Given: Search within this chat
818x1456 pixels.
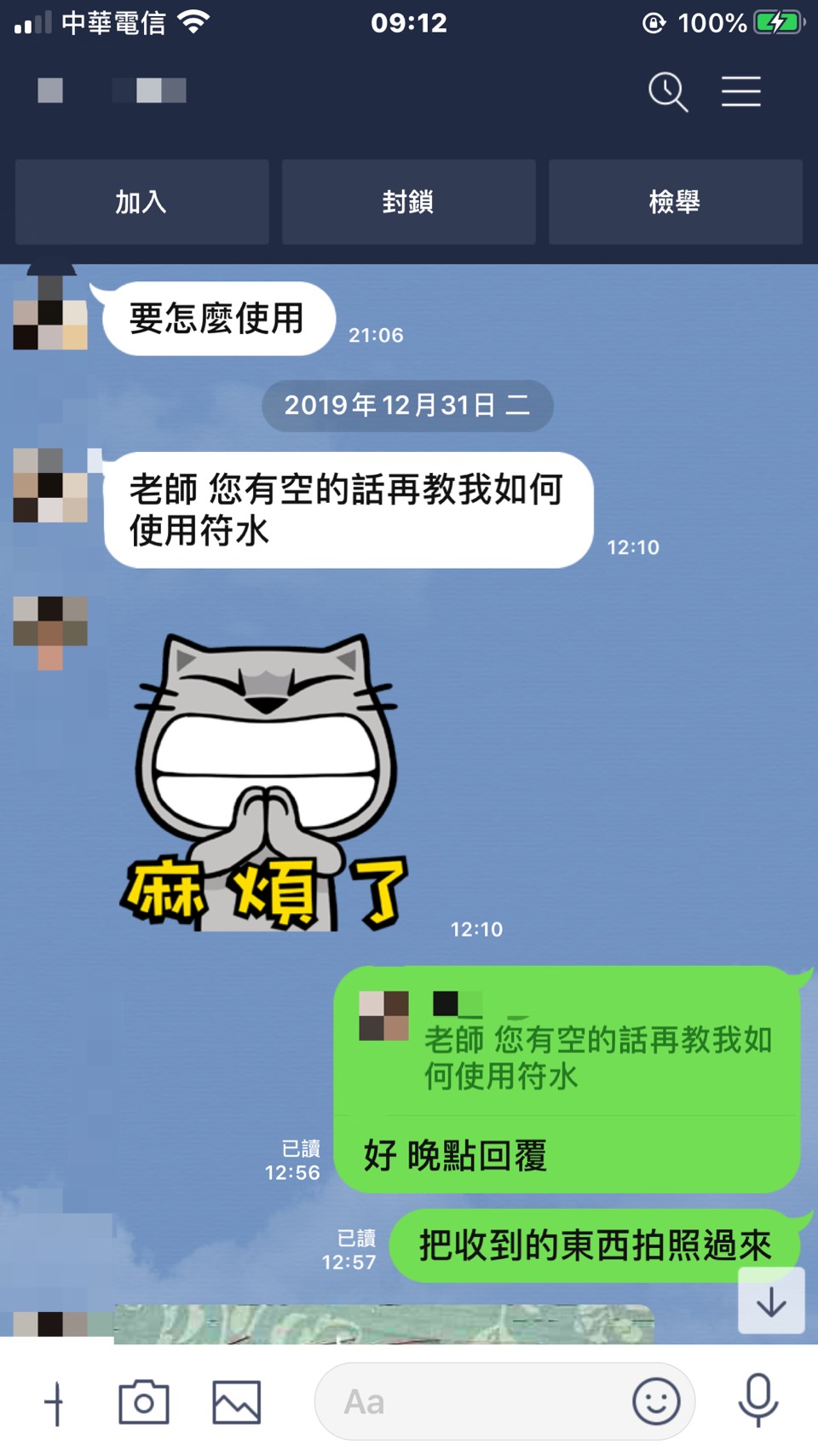Looking at the screenshot, I should pyautogui.click(x=668, y=92).
